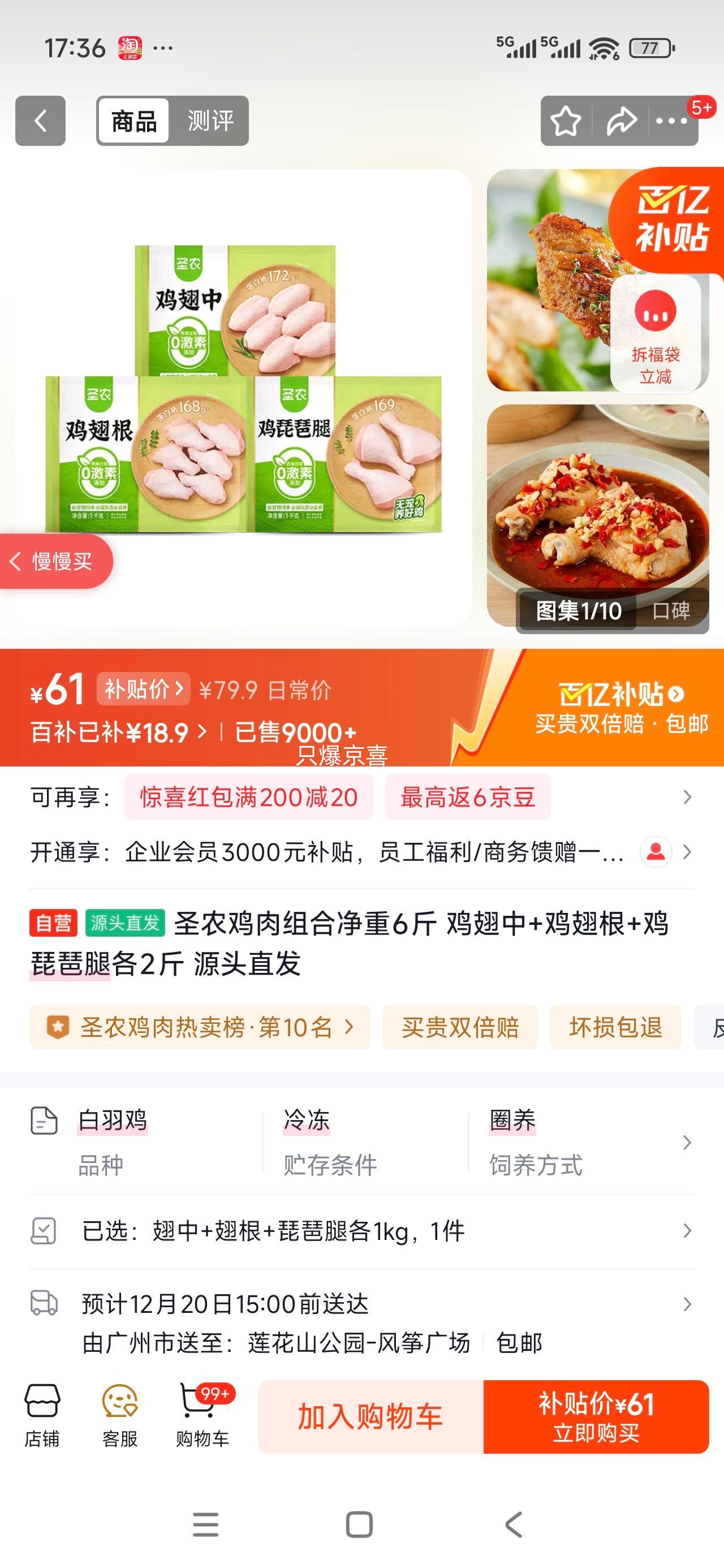This screenshot has height=1568, width=724.
Task: Tap the 最高返6京豆 promotion tag
Action: (x=468, y=798)
